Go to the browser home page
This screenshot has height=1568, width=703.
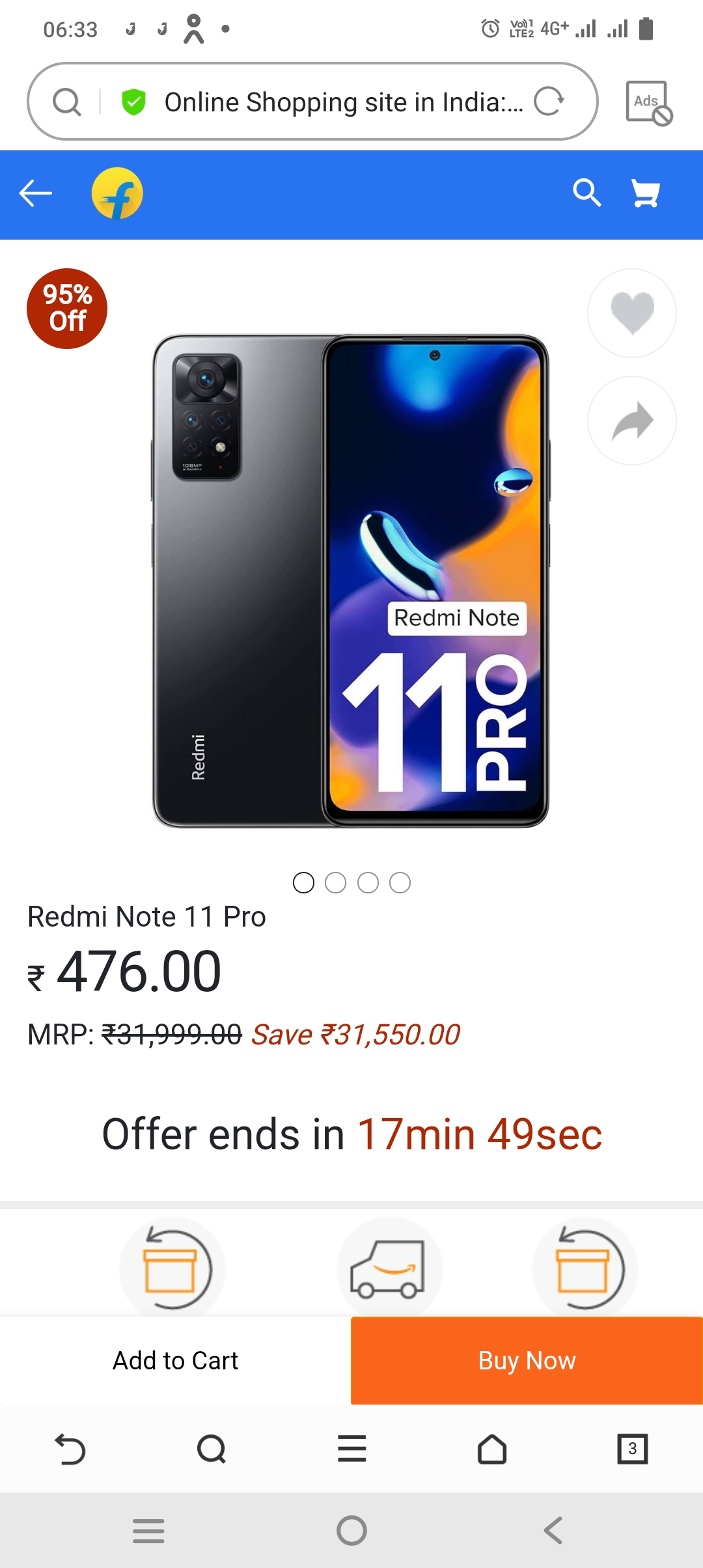tap(492, 1449)
